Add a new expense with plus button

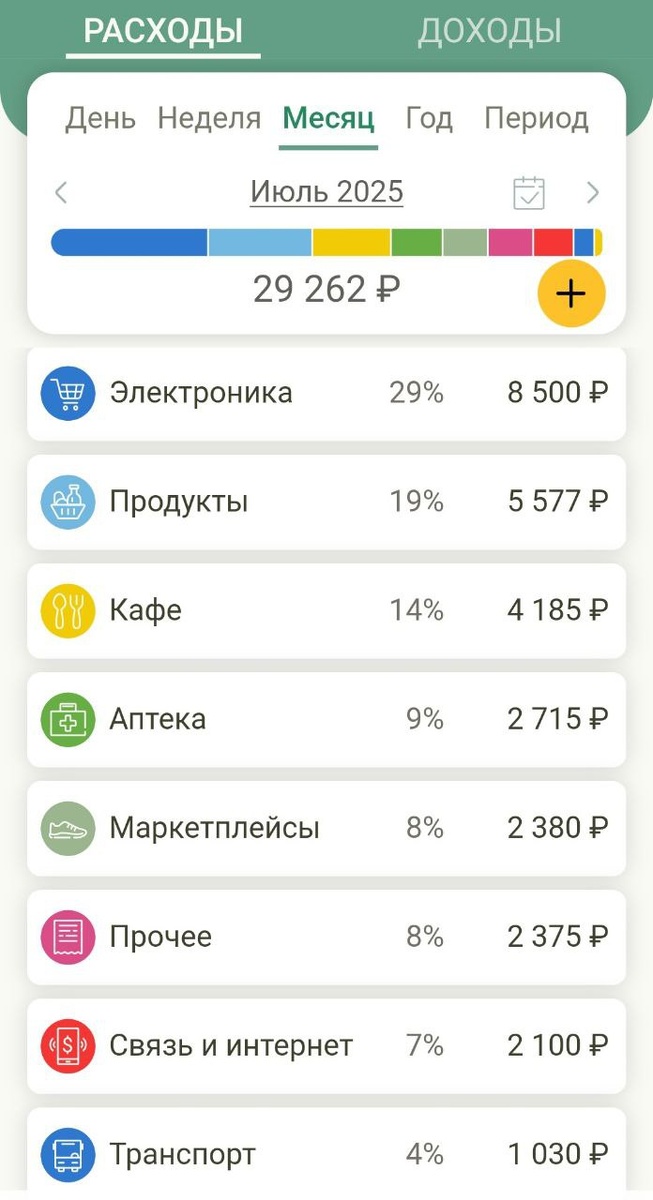(x=570, y=294)
